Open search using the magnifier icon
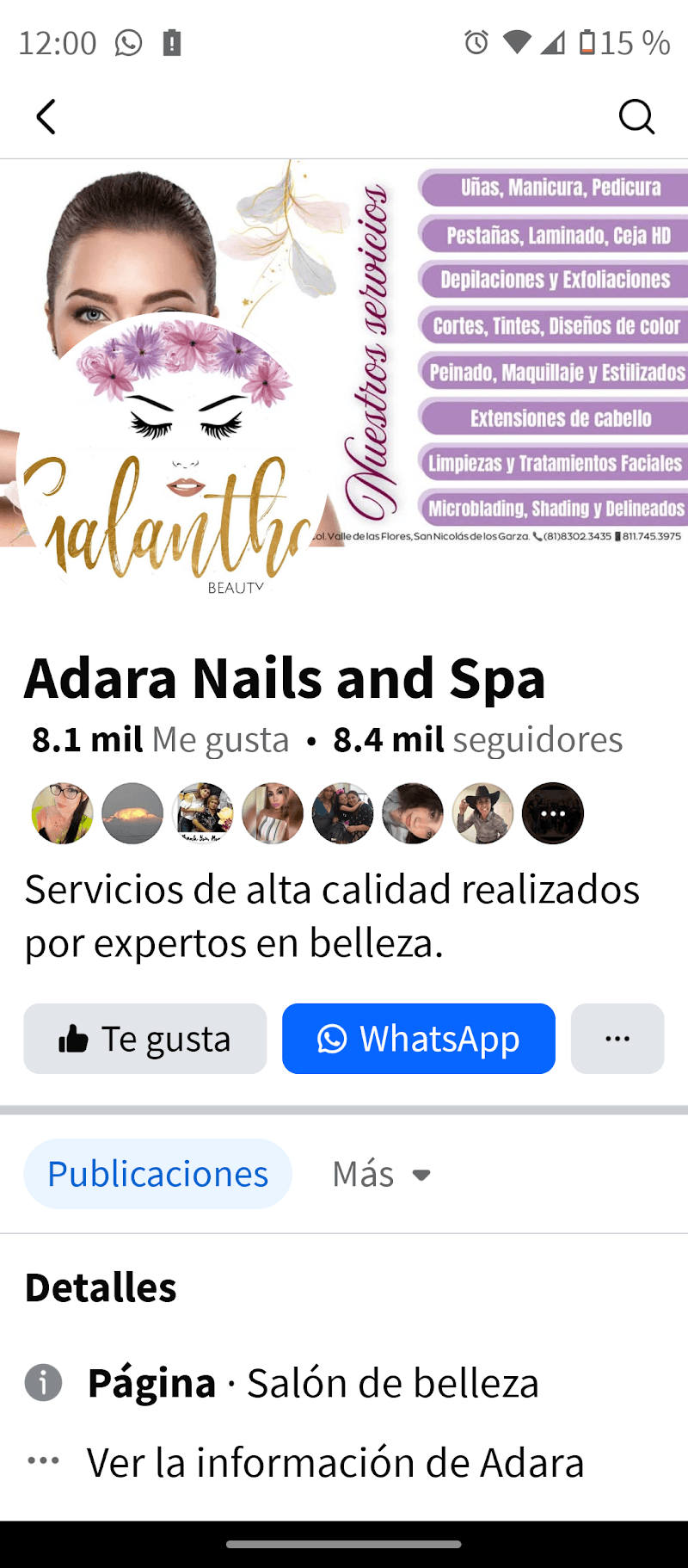Image resolution: width=688 pixels, height=1568 pixels. point(636,117)
